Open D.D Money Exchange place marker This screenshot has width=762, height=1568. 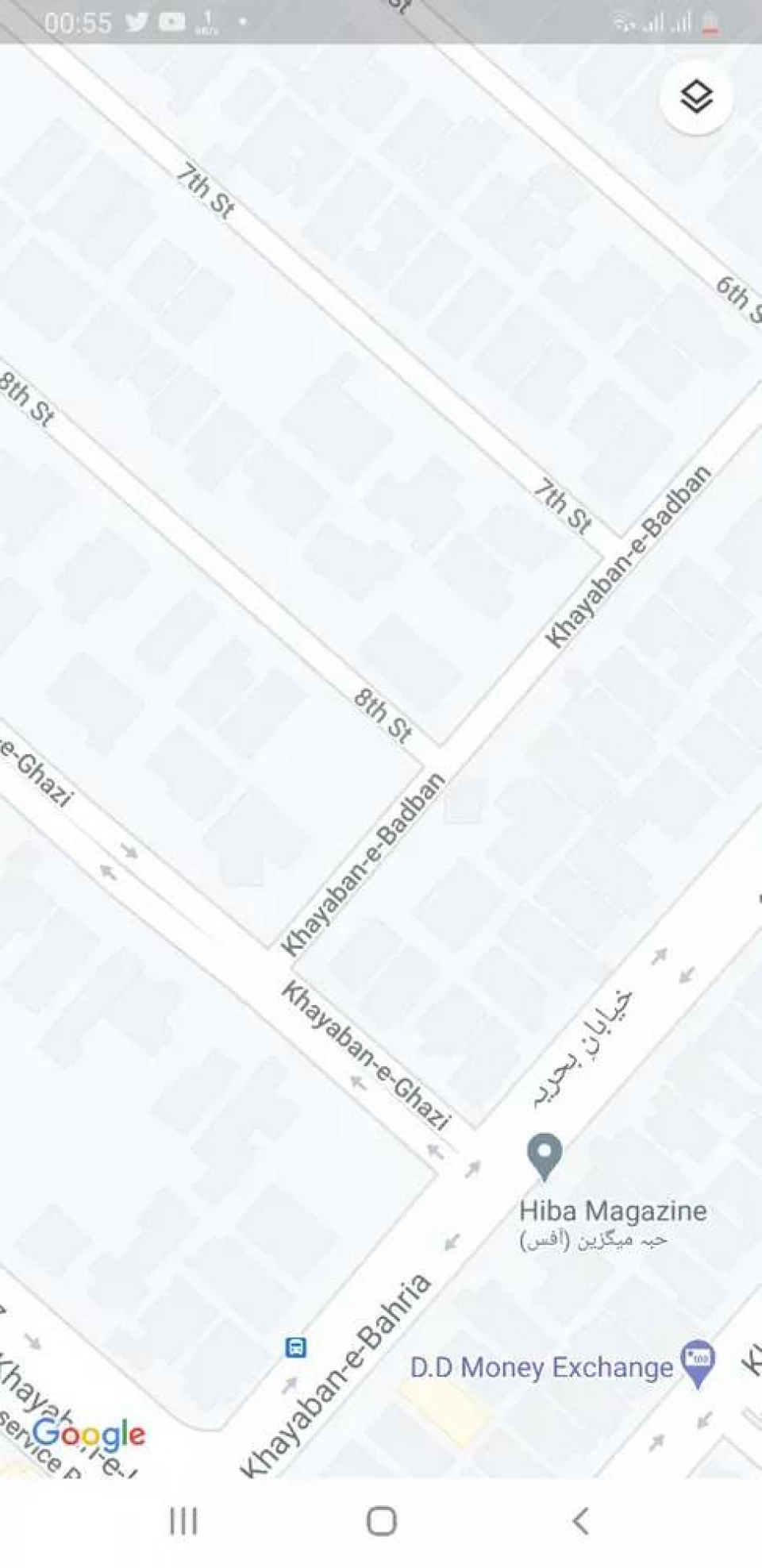pyautogui.click(x=698, y=1362)
